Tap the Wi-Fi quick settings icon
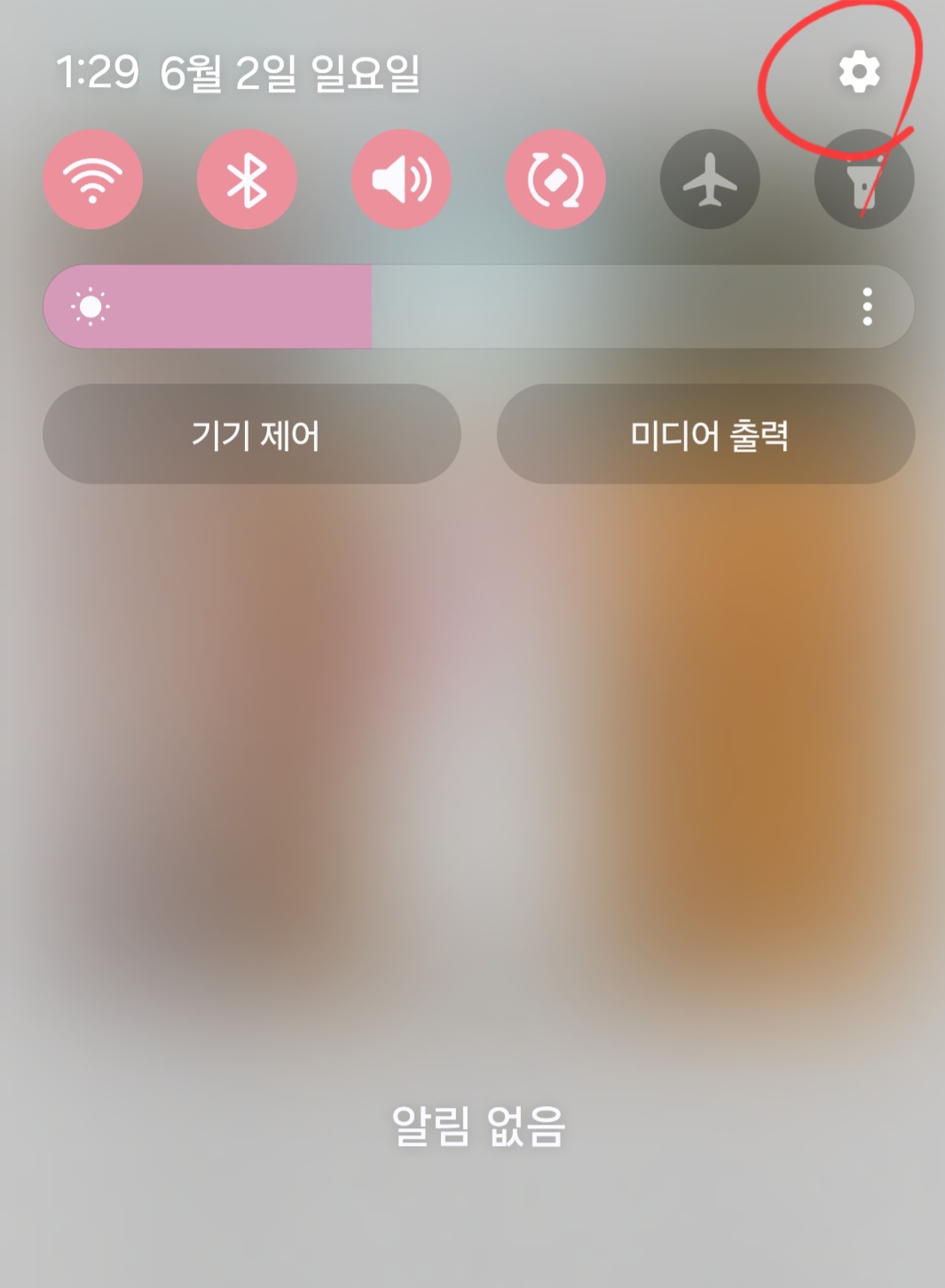 coord(92,178)
